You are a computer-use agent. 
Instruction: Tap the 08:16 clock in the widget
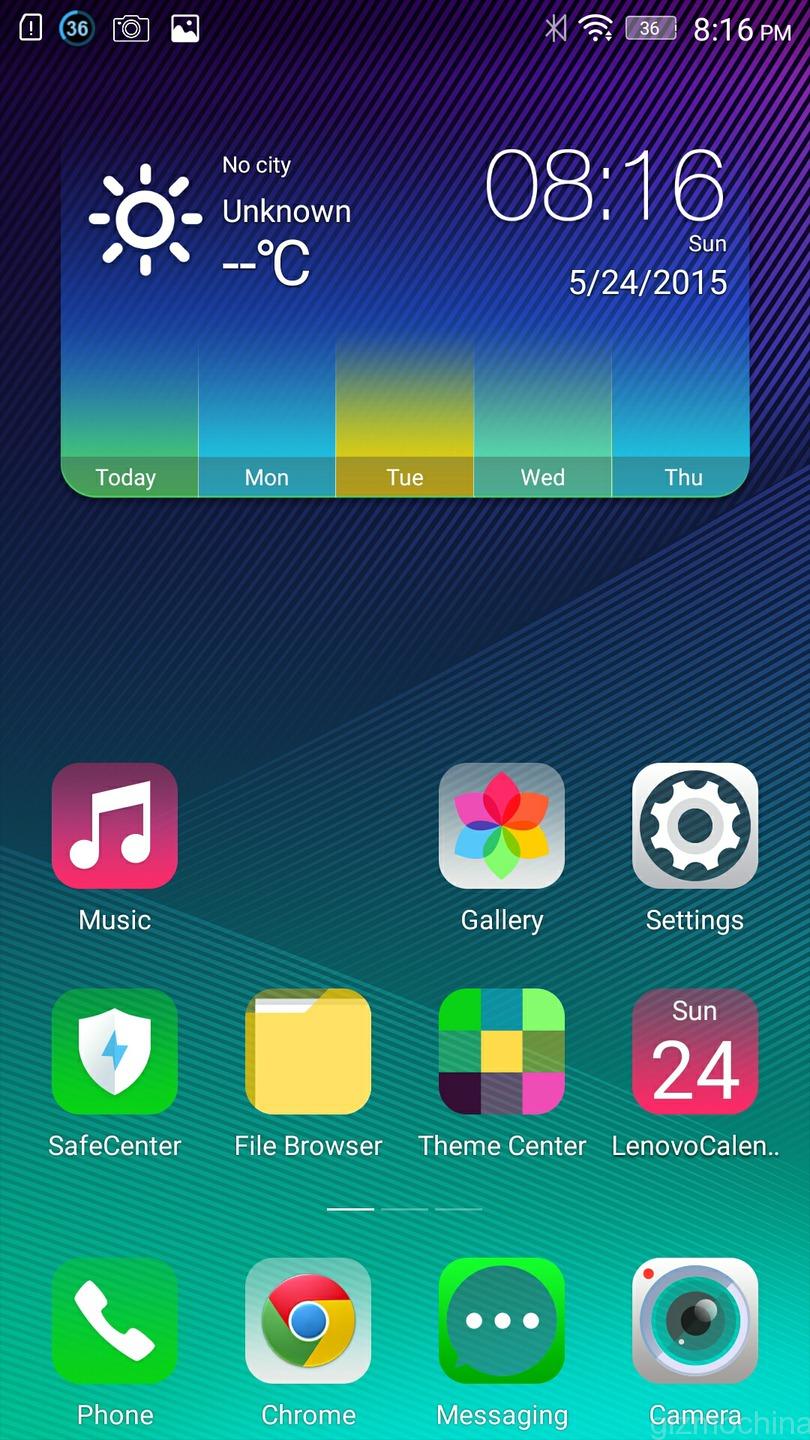[605, 187]
